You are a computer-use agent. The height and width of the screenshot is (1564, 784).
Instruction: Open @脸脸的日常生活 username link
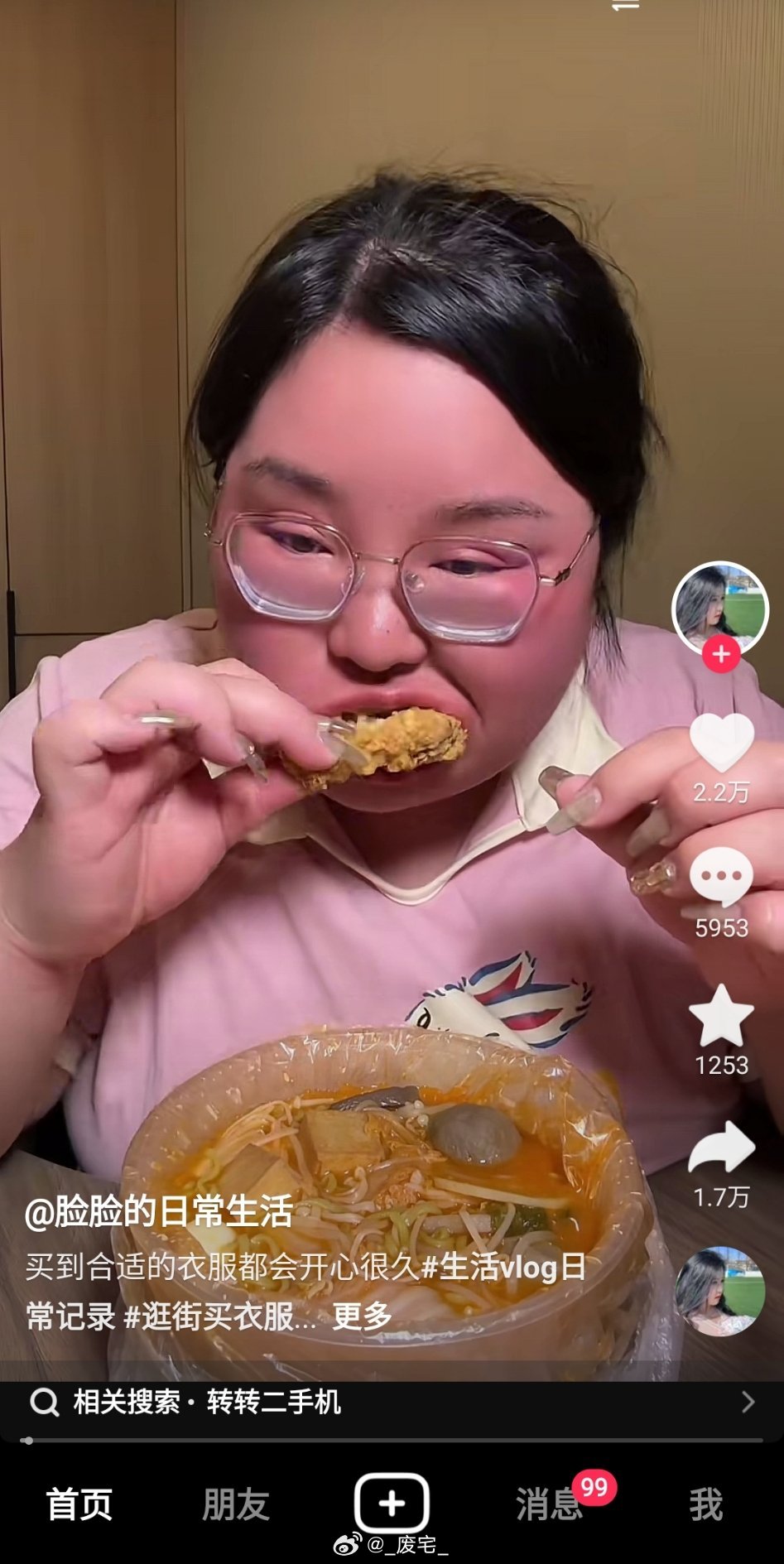coord(159,1212)
